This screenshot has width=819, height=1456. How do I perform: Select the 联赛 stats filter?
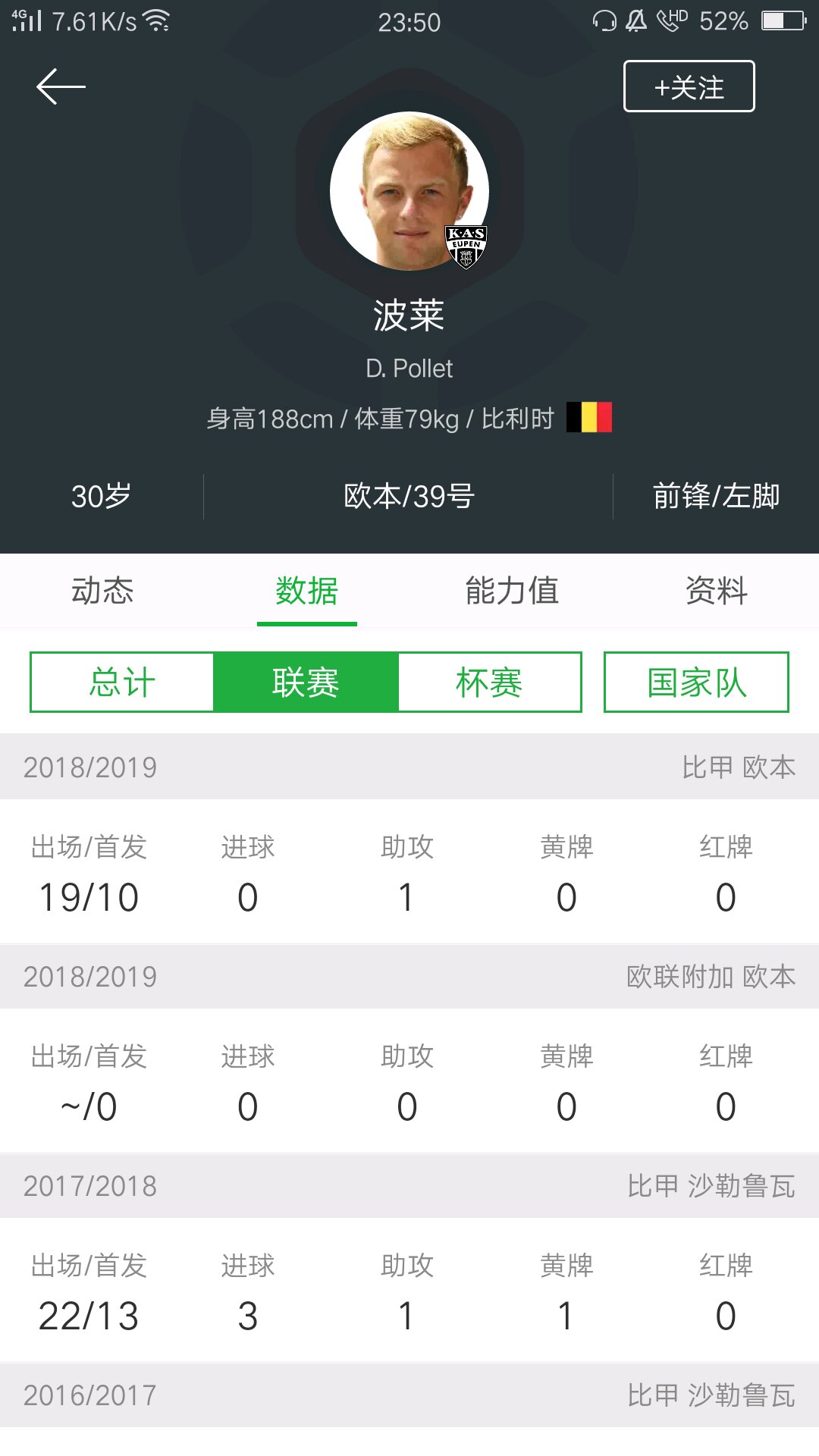(x=306, y=682)
